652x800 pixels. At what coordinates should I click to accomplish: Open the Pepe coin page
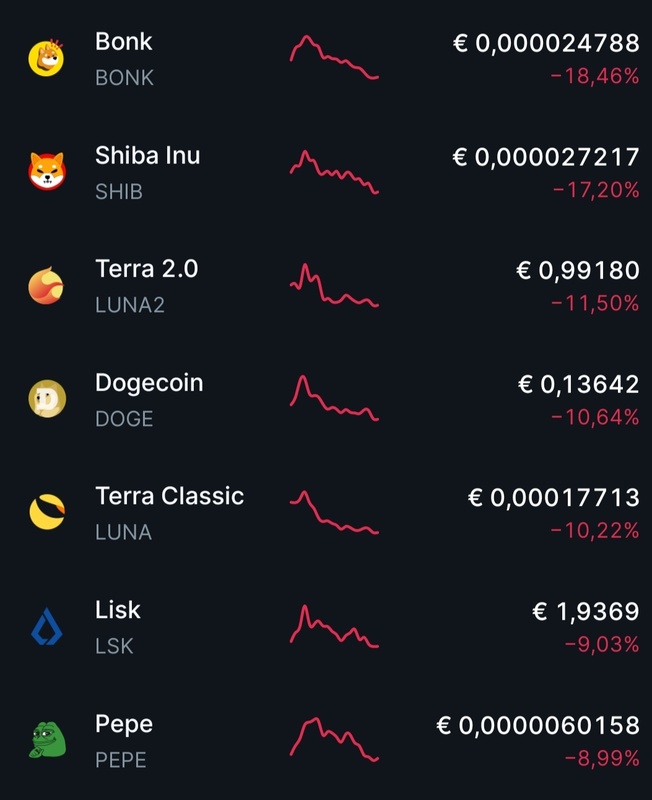(122, 741)
